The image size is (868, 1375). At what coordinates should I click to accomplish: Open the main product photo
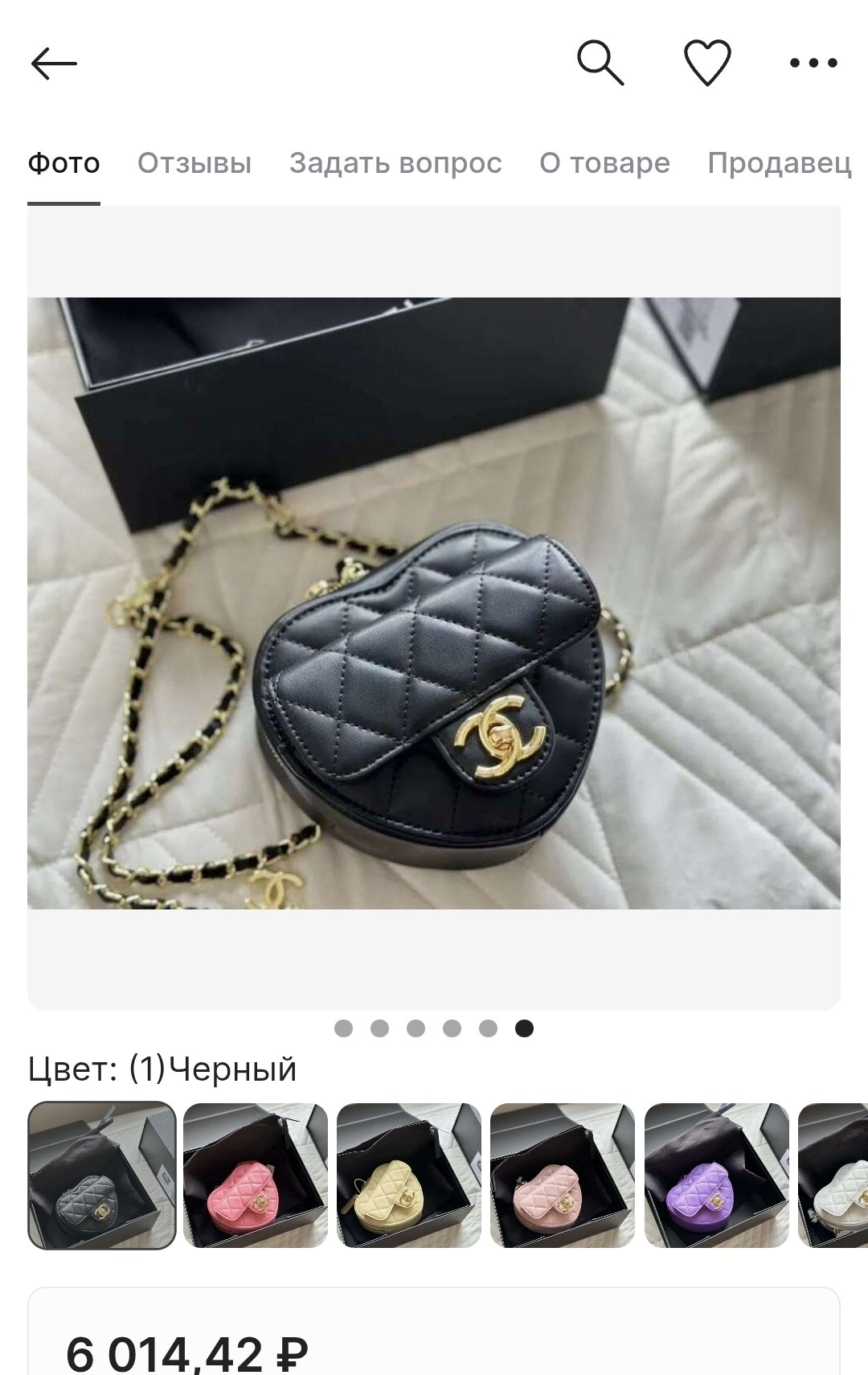click(434, 603)
